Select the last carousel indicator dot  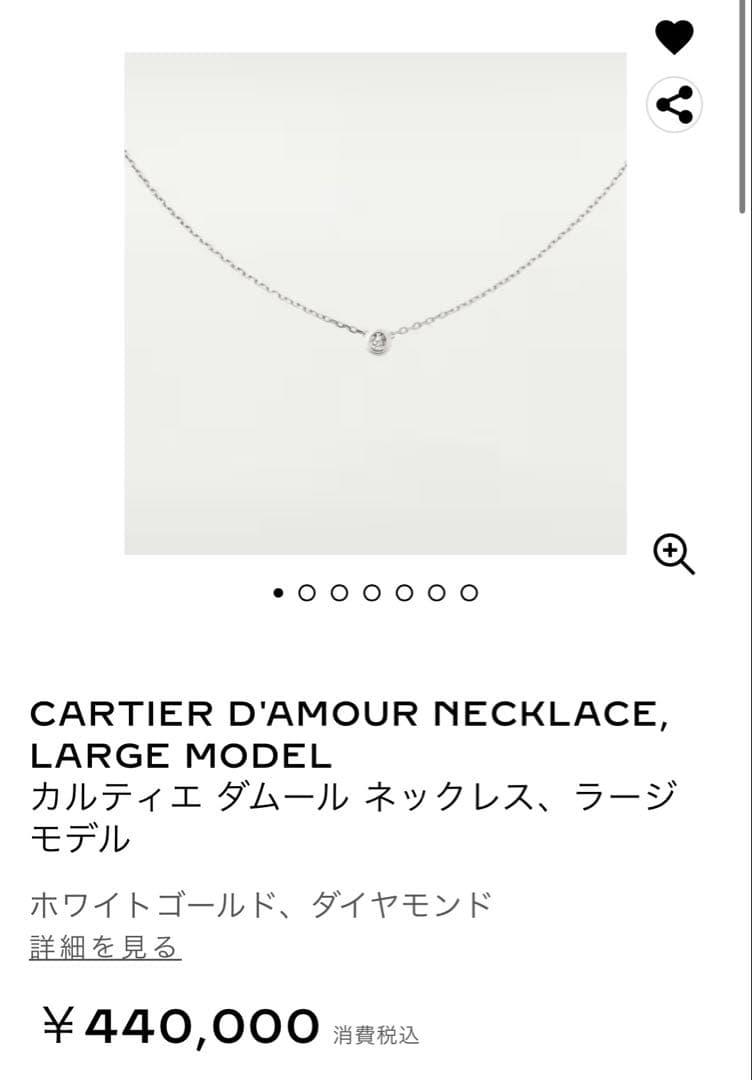(x=470, y=592)
